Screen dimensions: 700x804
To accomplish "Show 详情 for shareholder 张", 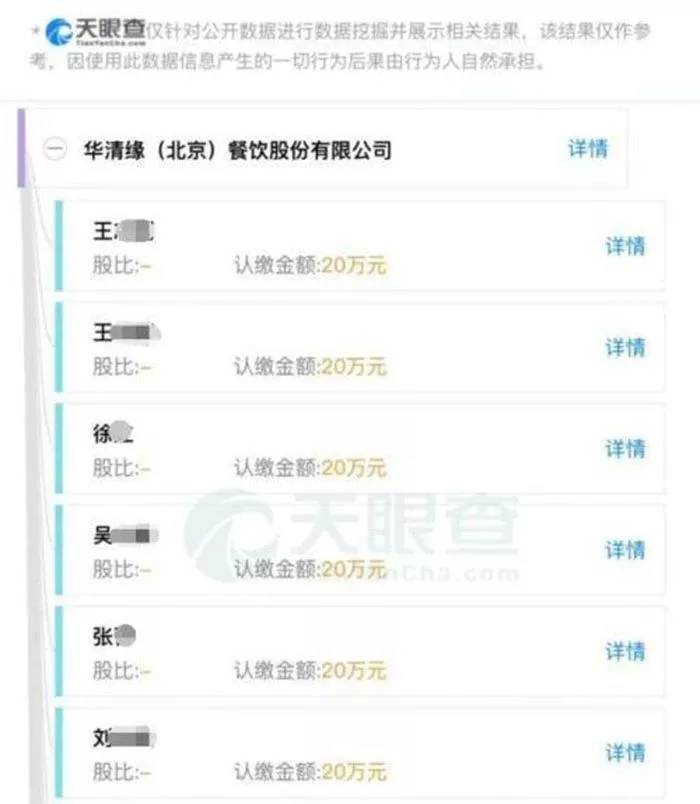I will coord(625,651).
